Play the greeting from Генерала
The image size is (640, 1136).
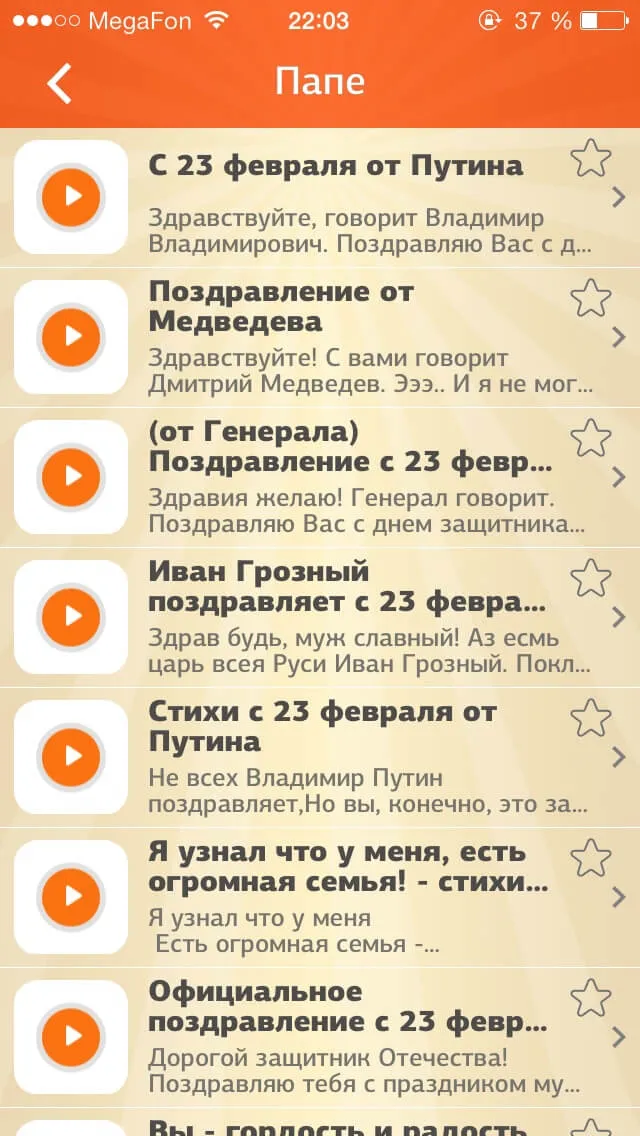tap(71, 477)
